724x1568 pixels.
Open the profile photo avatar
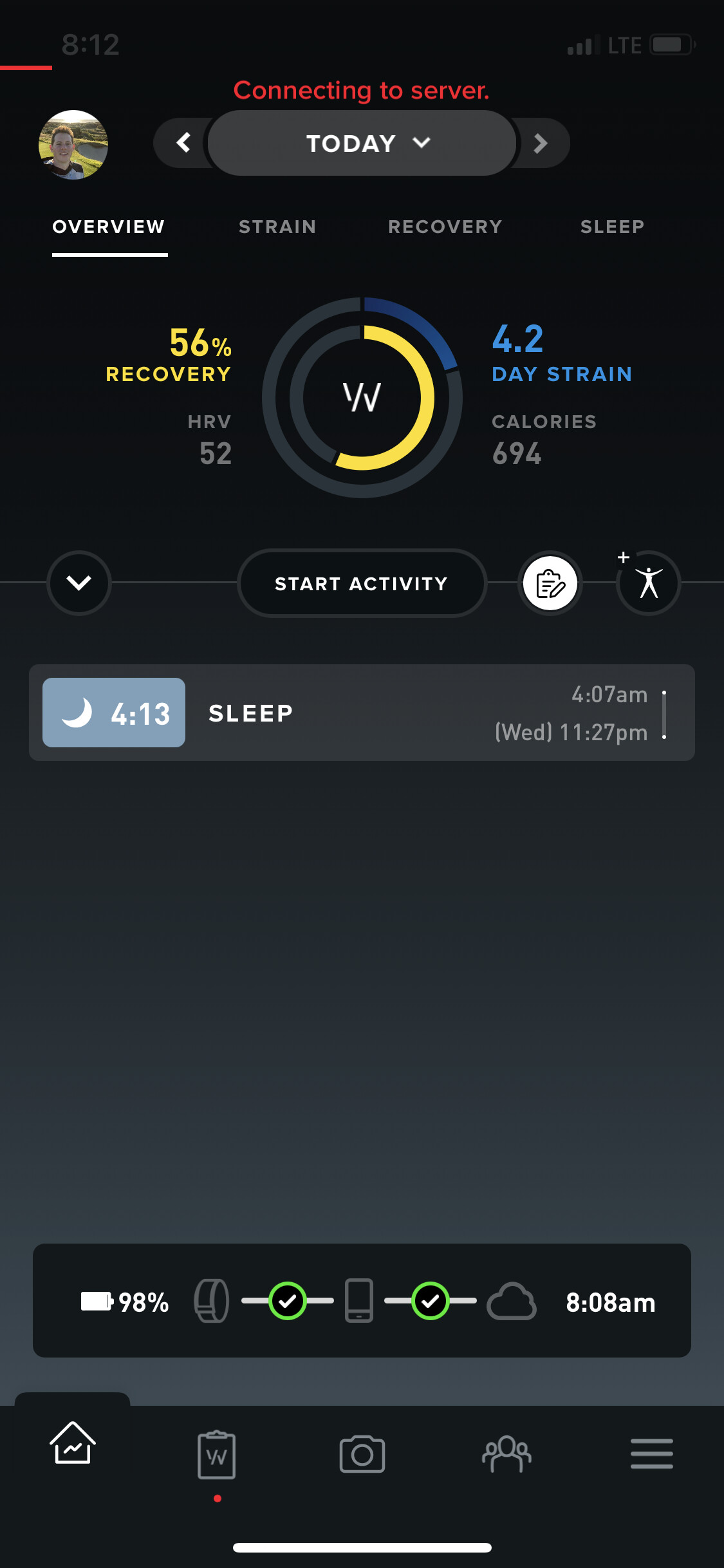73,145
